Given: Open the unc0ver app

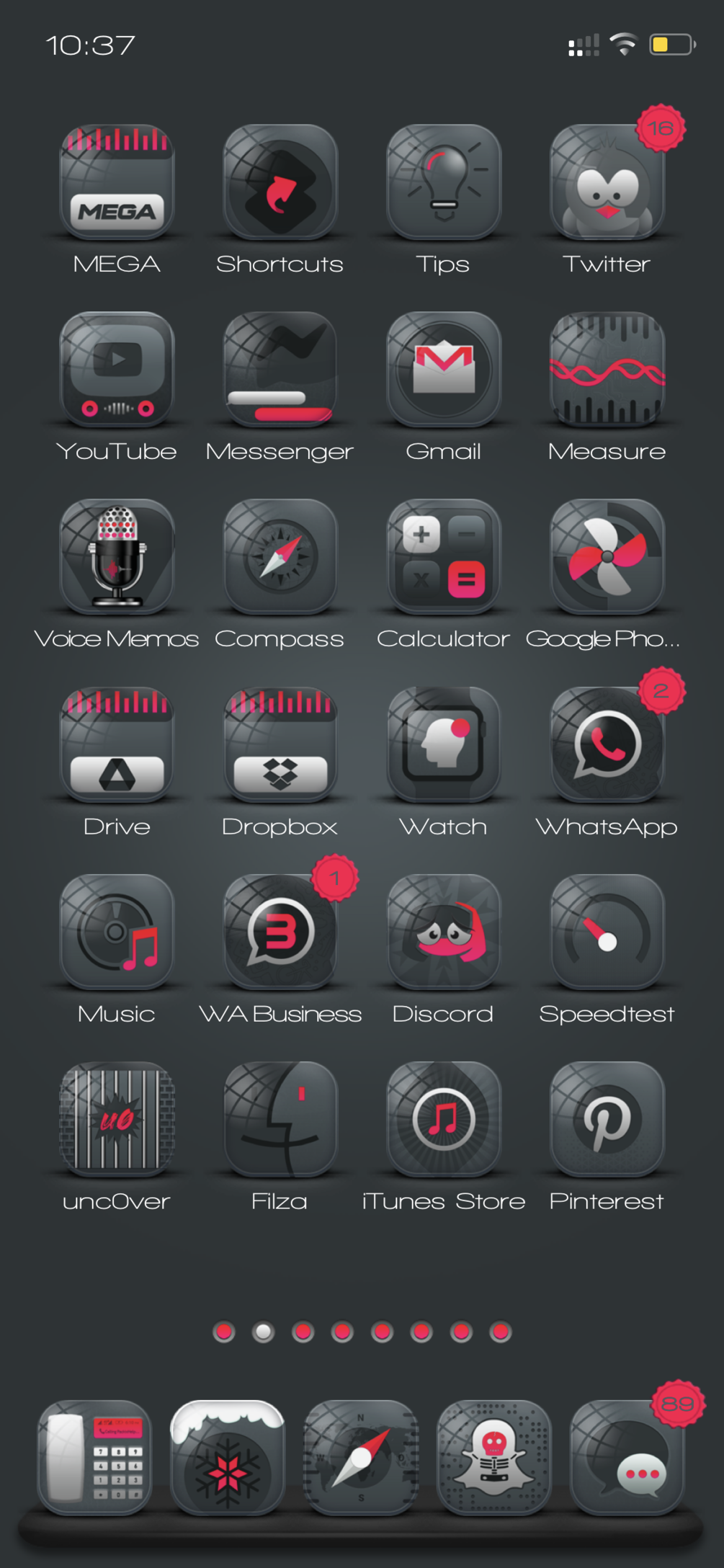Looking at the screenshot, I should click(x=117, y=1119).
